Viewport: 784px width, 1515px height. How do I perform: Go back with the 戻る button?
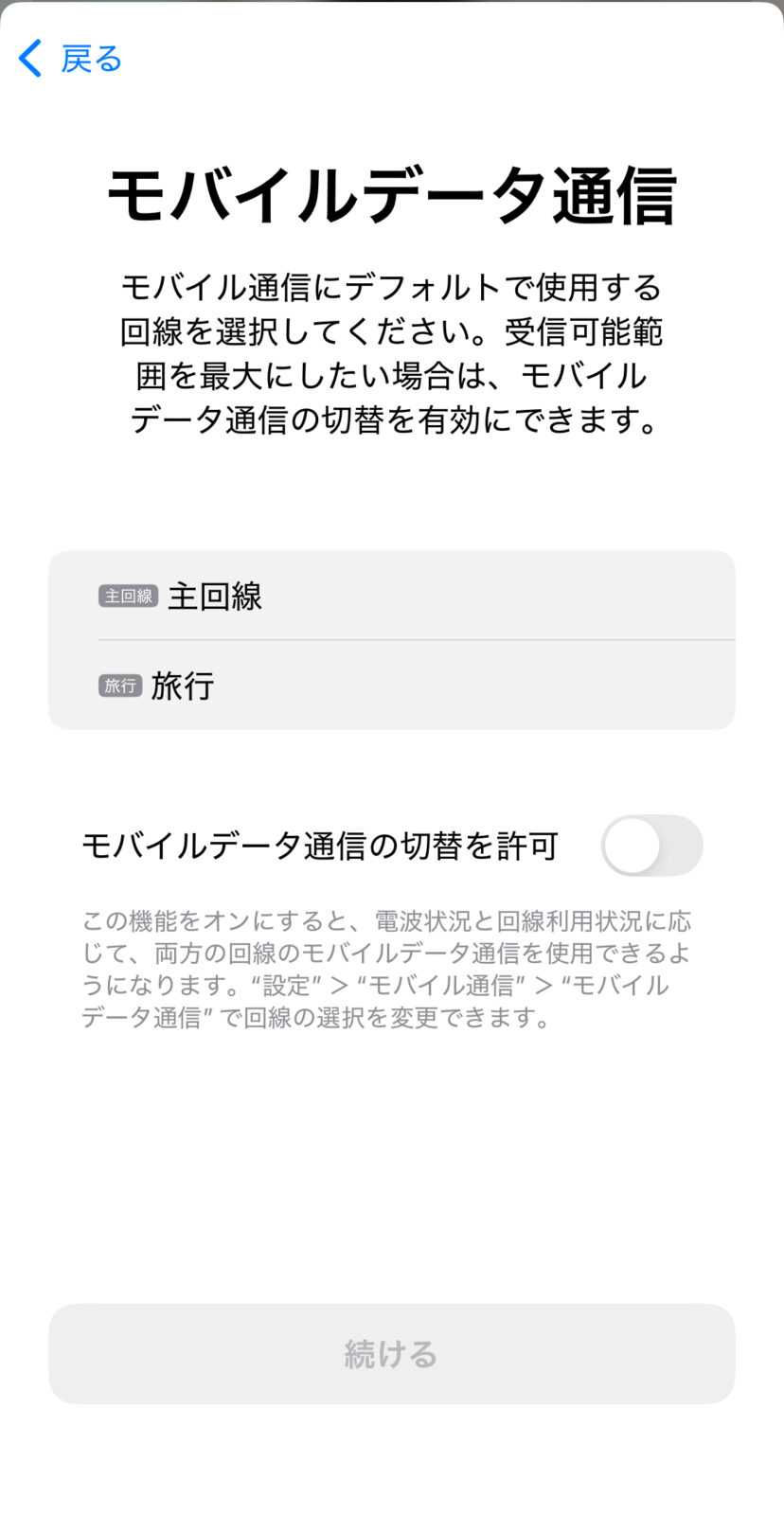[71, 59]
